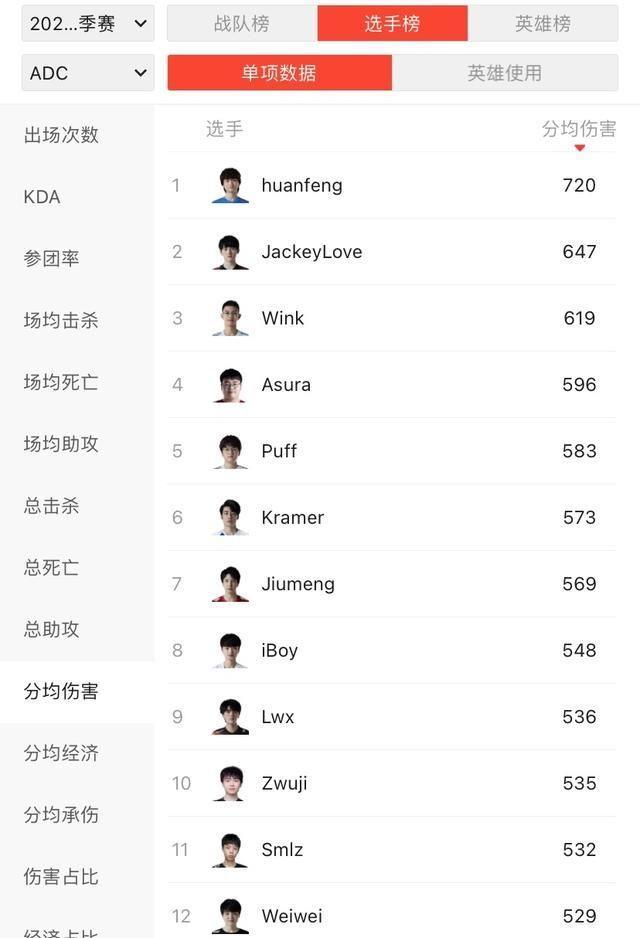Select 总击杀 in the sidebar
Screen dimensions: 640x938
pos(52,506)
